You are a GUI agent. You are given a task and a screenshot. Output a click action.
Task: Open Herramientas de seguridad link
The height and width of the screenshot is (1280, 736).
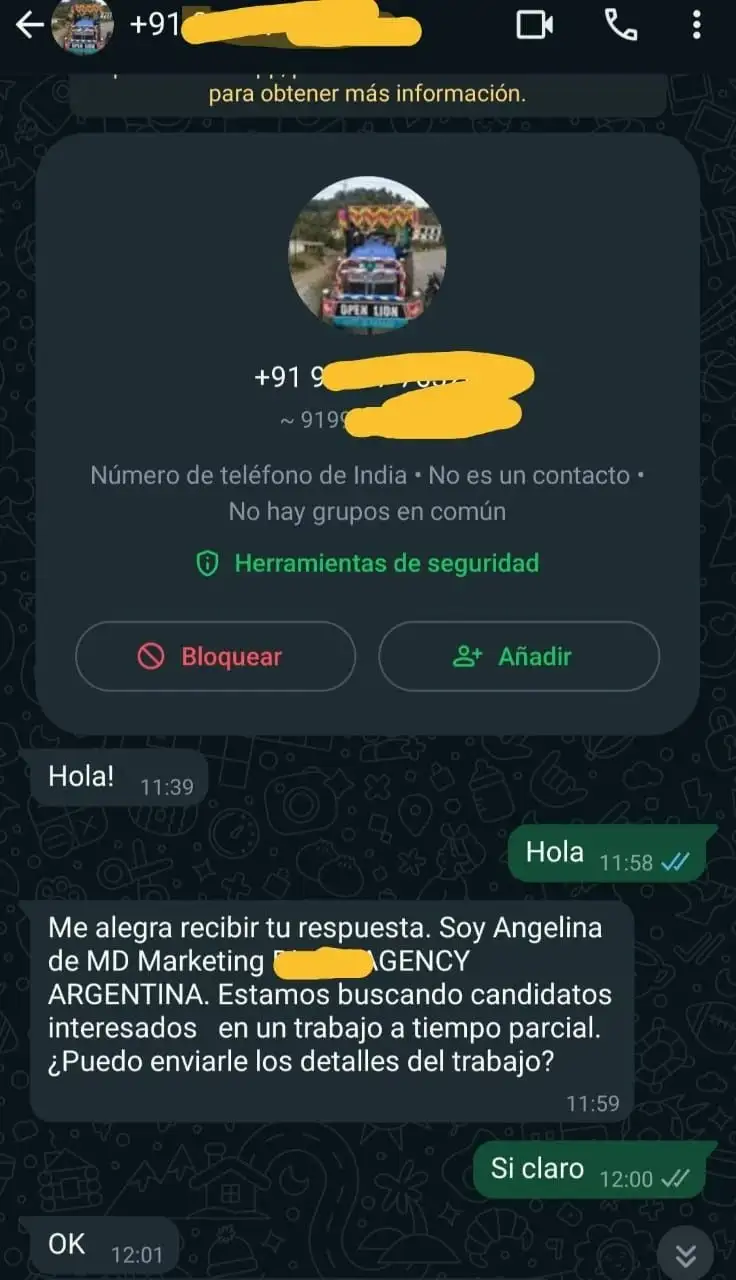(367, 563)
